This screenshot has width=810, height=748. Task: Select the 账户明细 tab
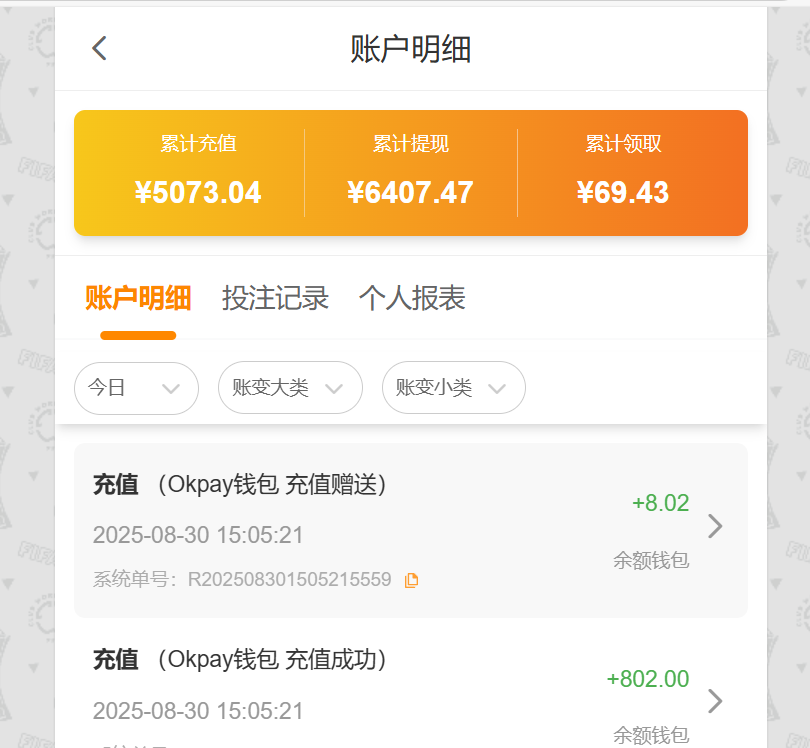tap(138, 298)
